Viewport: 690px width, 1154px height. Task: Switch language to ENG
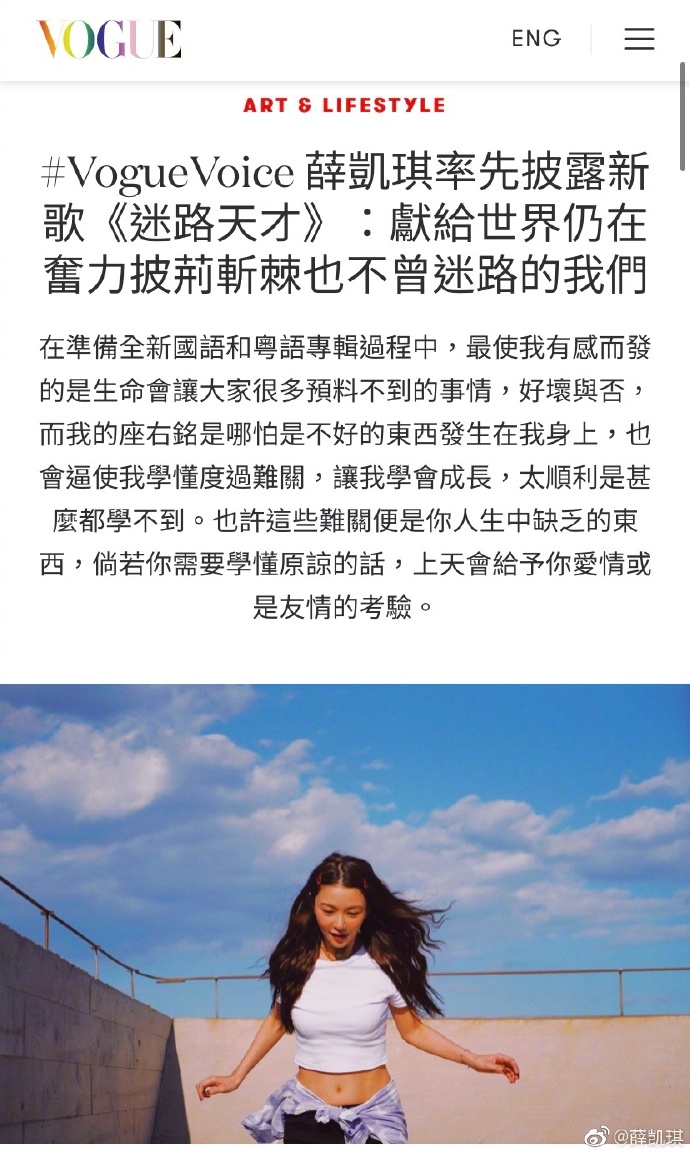click(x=536, y=39)
